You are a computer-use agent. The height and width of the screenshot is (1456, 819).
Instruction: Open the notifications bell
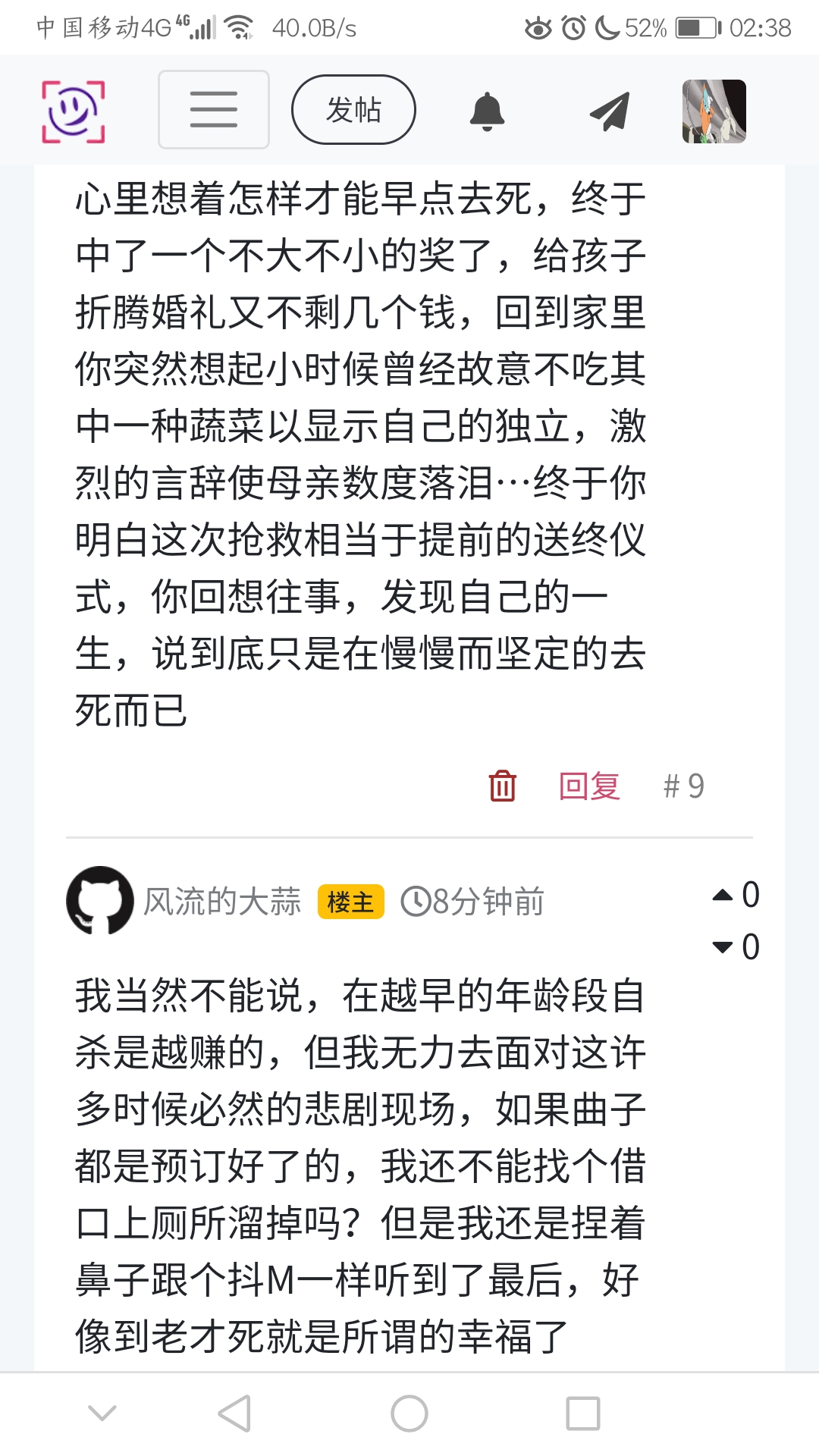487,111
